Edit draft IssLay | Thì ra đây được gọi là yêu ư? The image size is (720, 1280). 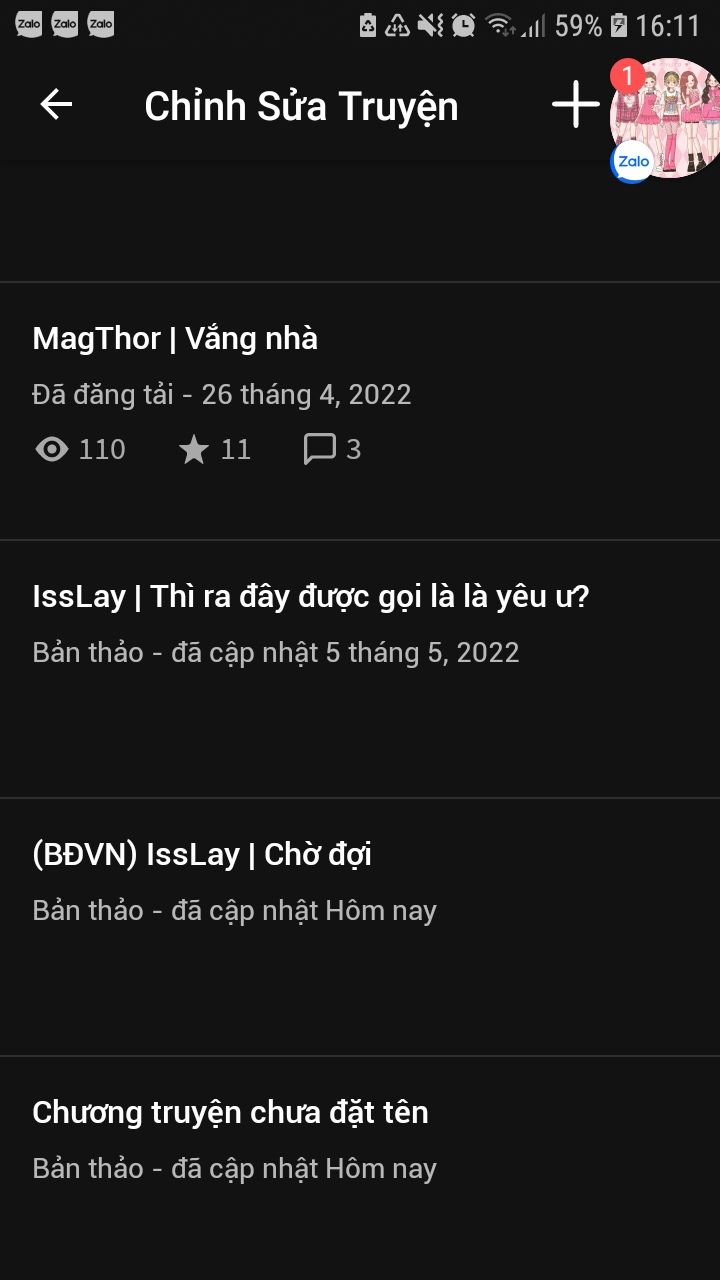click(360, 669)
